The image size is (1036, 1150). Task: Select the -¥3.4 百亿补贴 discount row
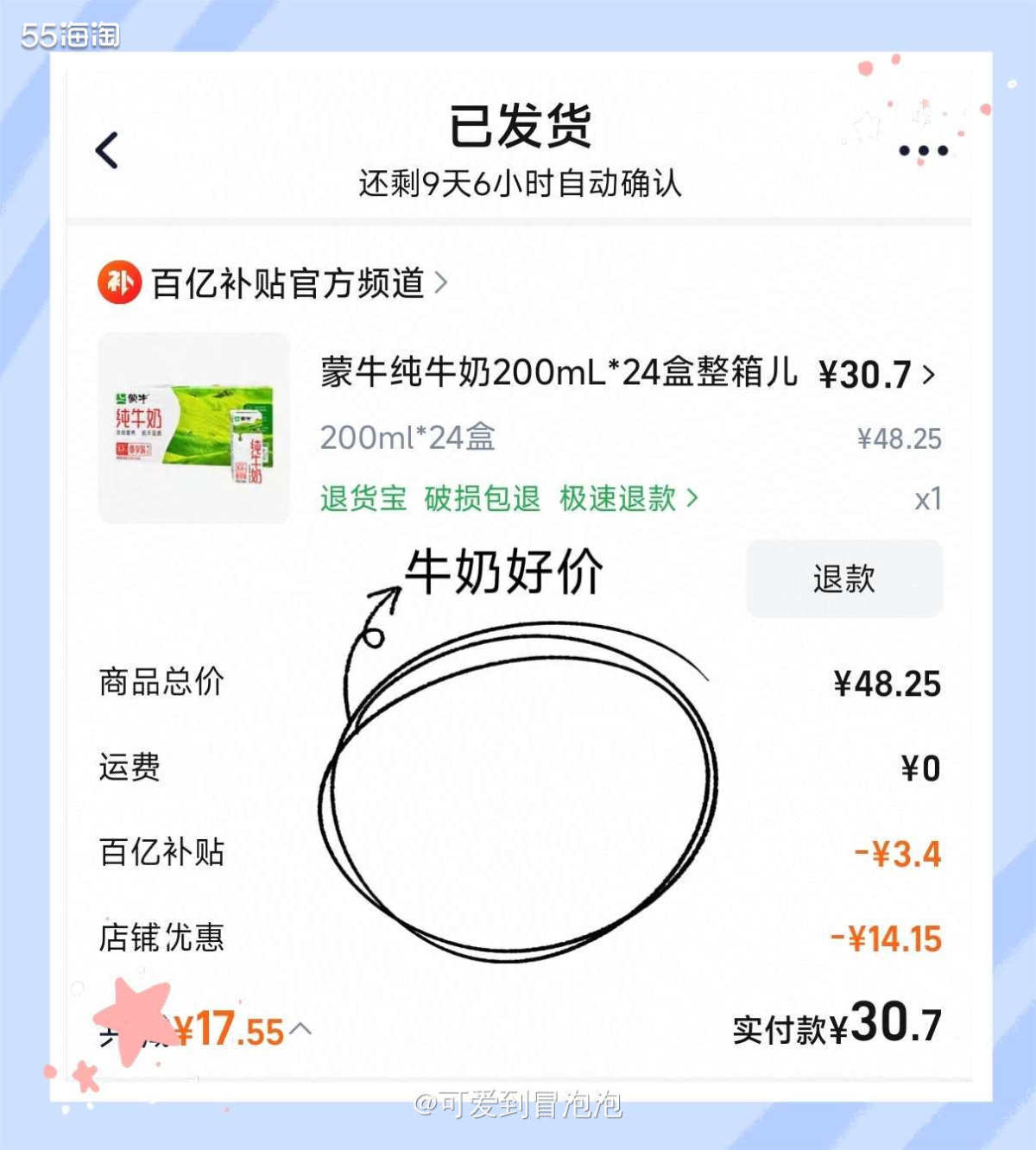[x=898, y=854]
